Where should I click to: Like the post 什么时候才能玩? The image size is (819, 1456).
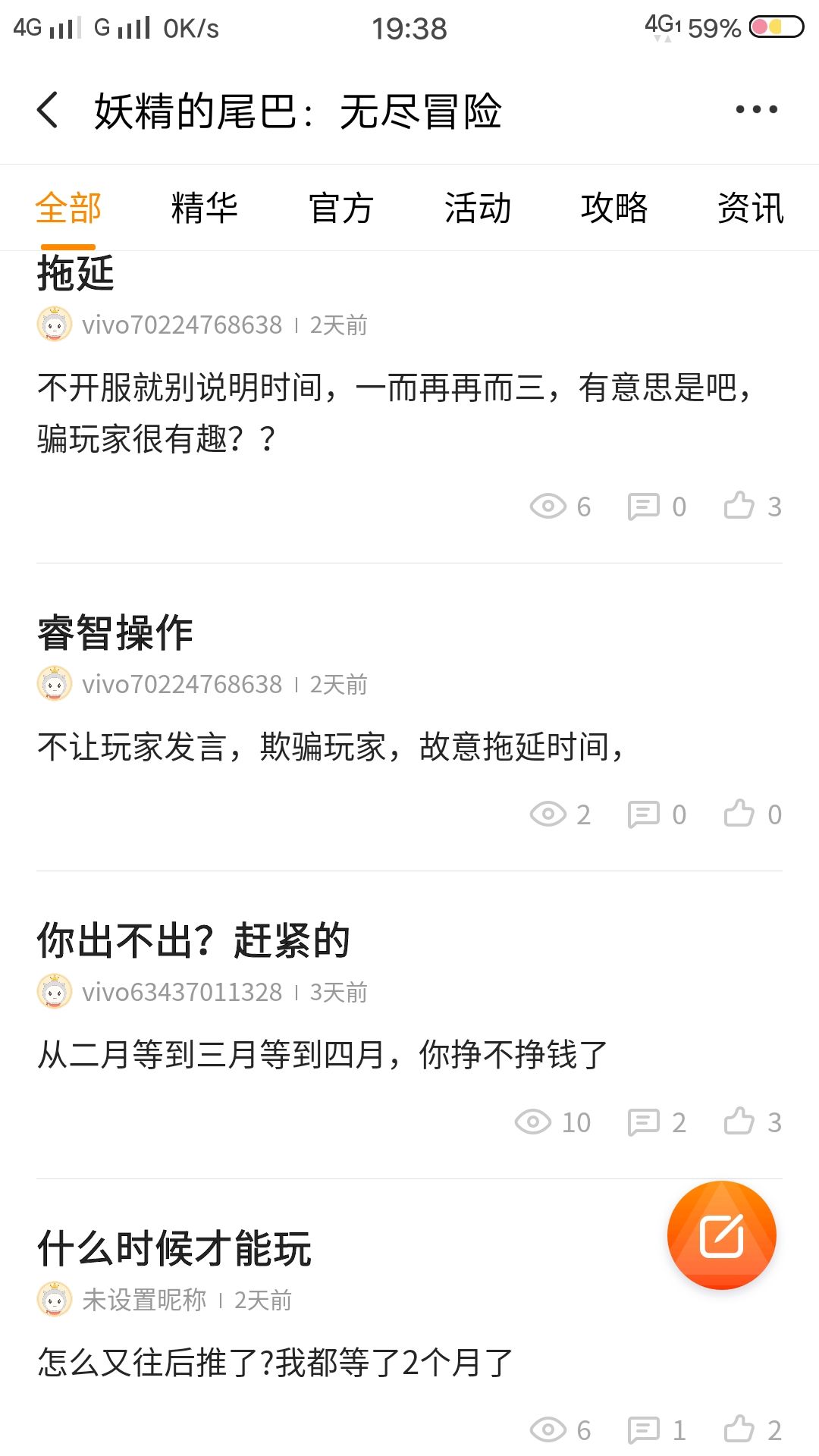coord(752,1429)
